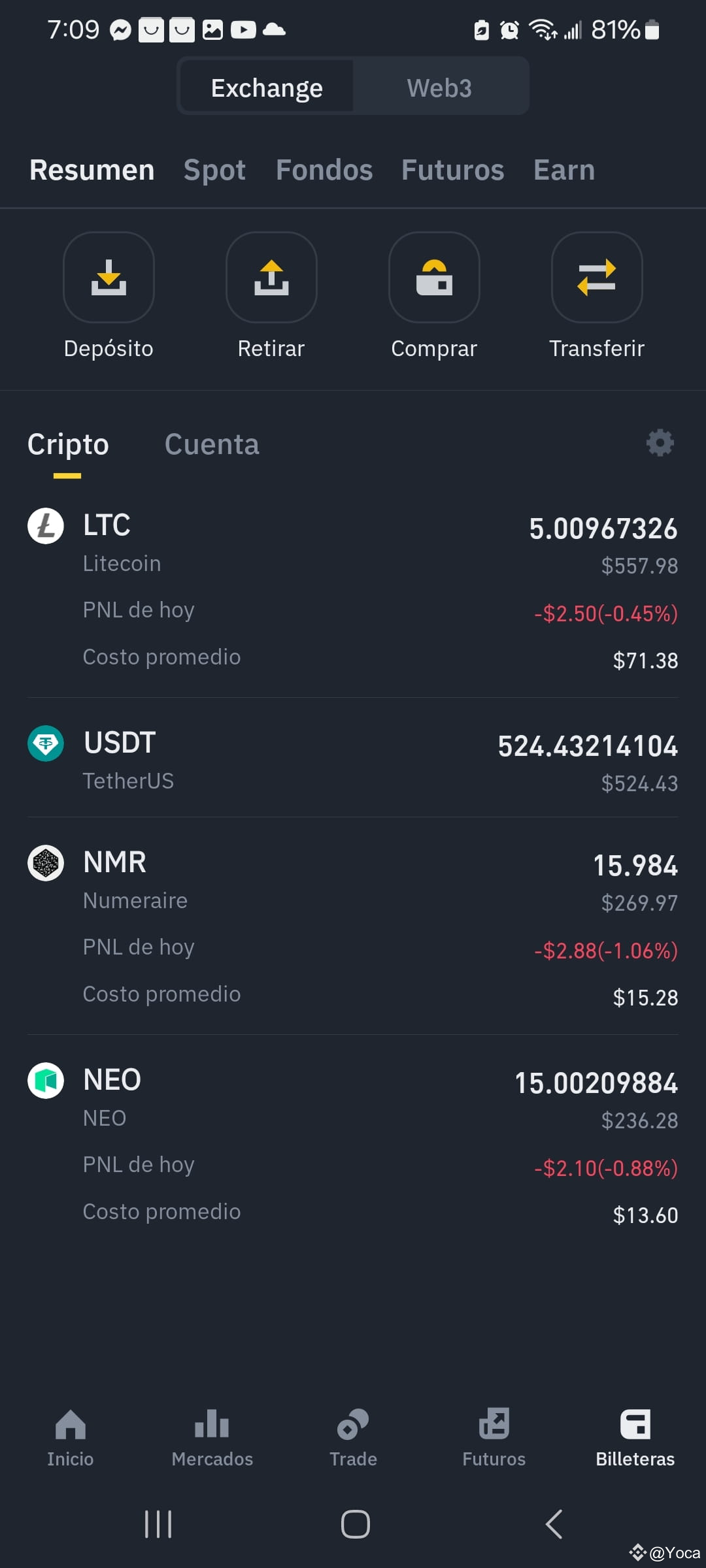Open the asset list settings gear
Viewport: 706px width, 1568px height.
point(660,443)
